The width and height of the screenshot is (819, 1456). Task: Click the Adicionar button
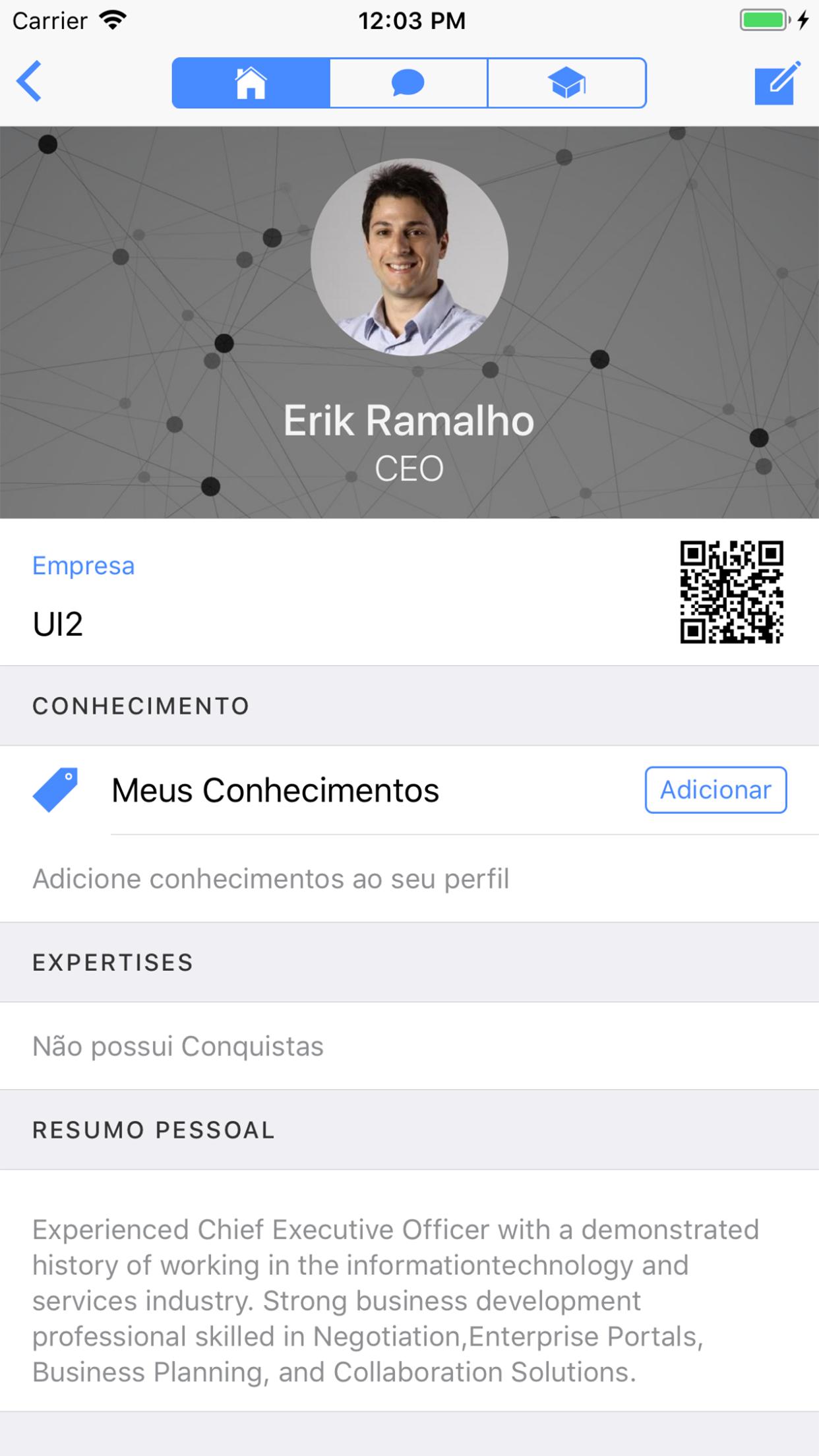point(715,790)
